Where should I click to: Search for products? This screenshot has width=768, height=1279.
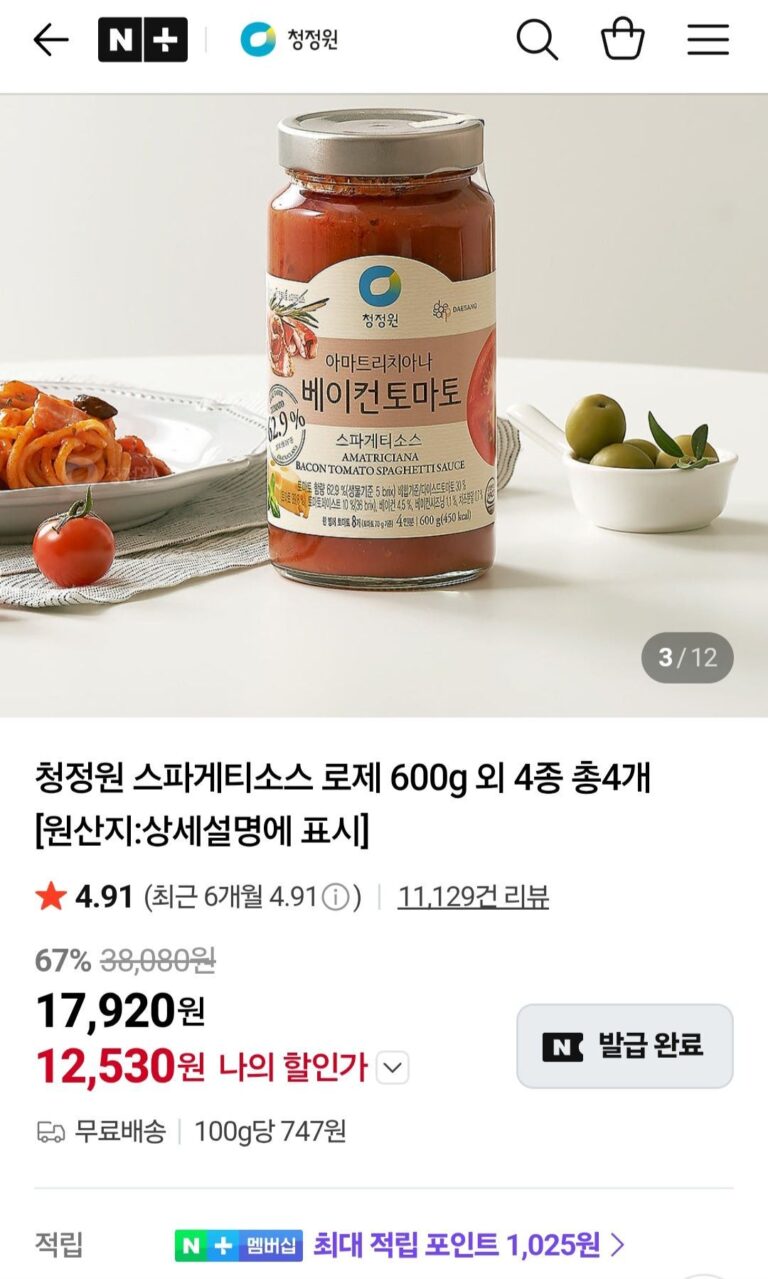537,40
